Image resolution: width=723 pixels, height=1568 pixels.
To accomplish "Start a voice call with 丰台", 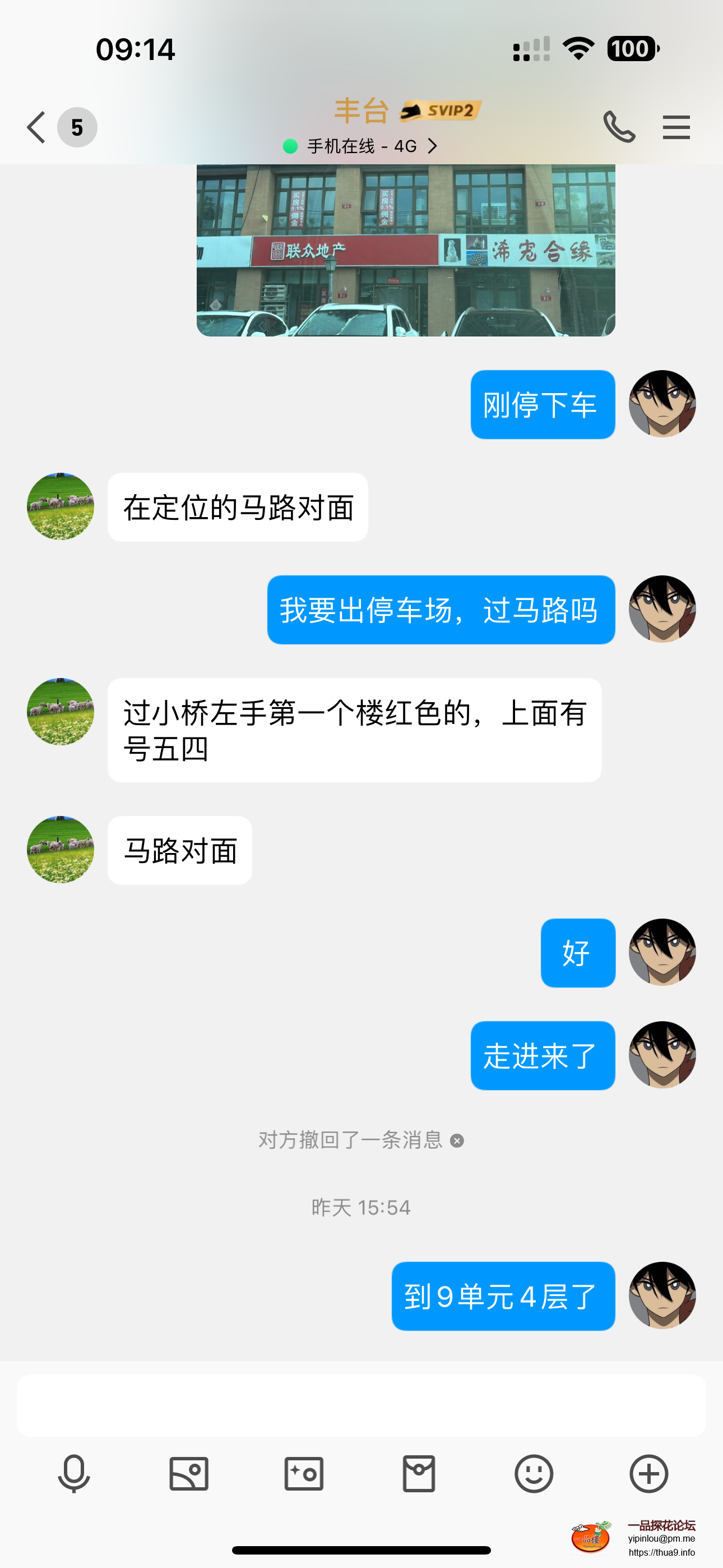I will [619, 127].
